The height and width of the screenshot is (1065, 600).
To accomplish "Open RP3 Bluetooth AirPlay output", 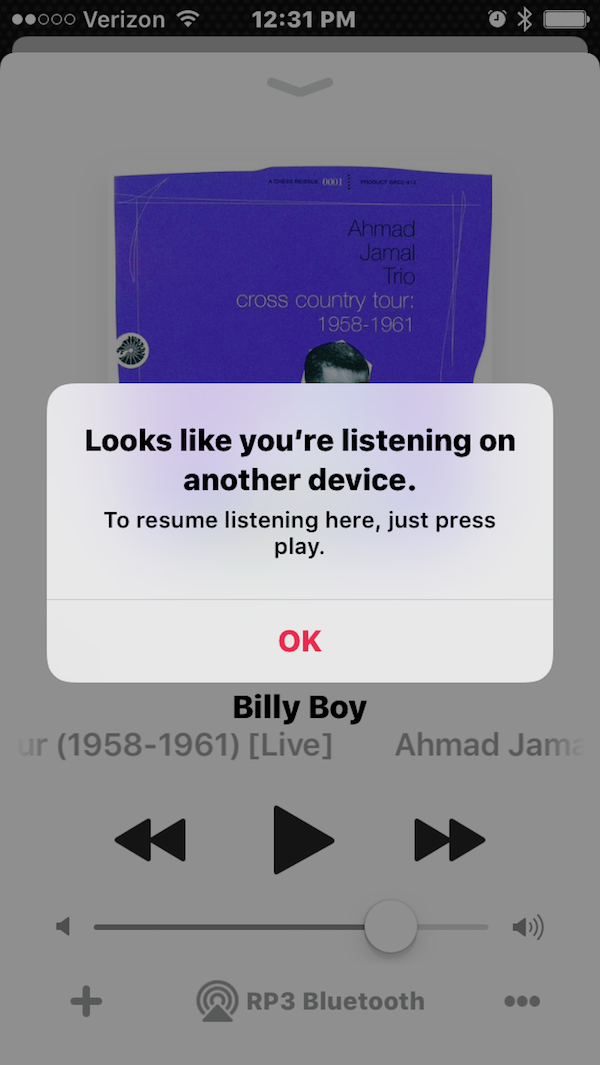I will 311,1001.
